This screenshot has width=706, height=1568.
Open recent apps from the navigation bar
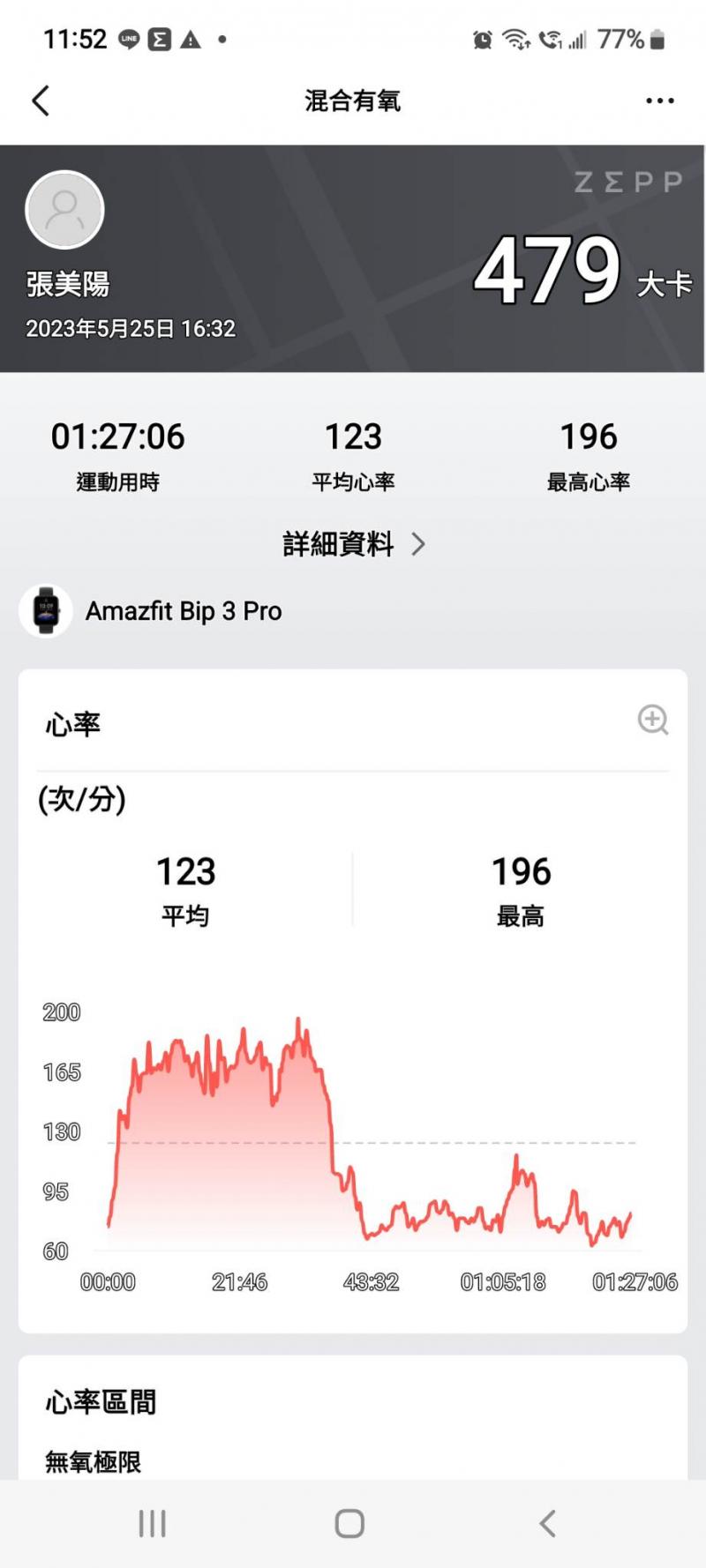point(152,1523)
